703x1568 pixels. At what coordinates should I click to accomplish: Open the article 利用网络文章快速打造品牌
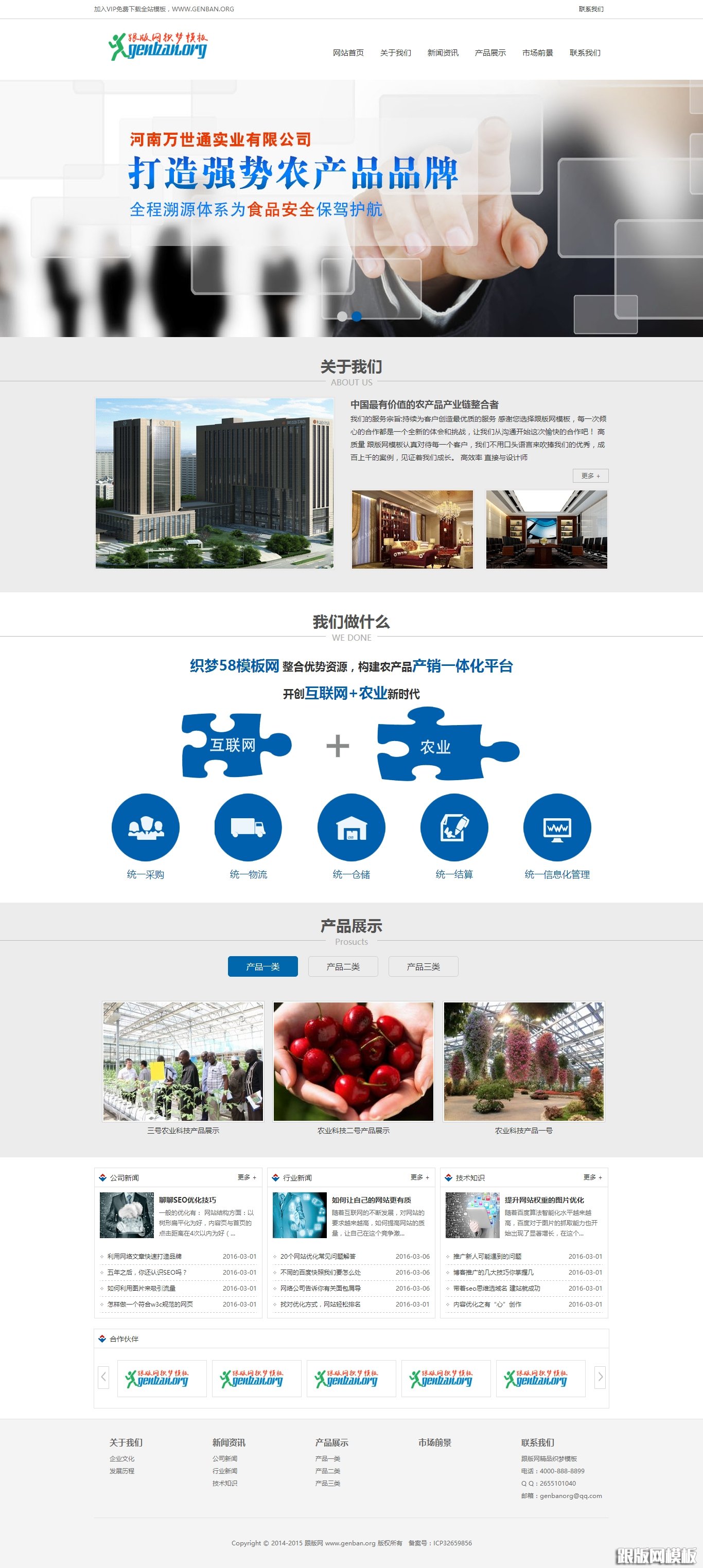(x=144, y=1256)
